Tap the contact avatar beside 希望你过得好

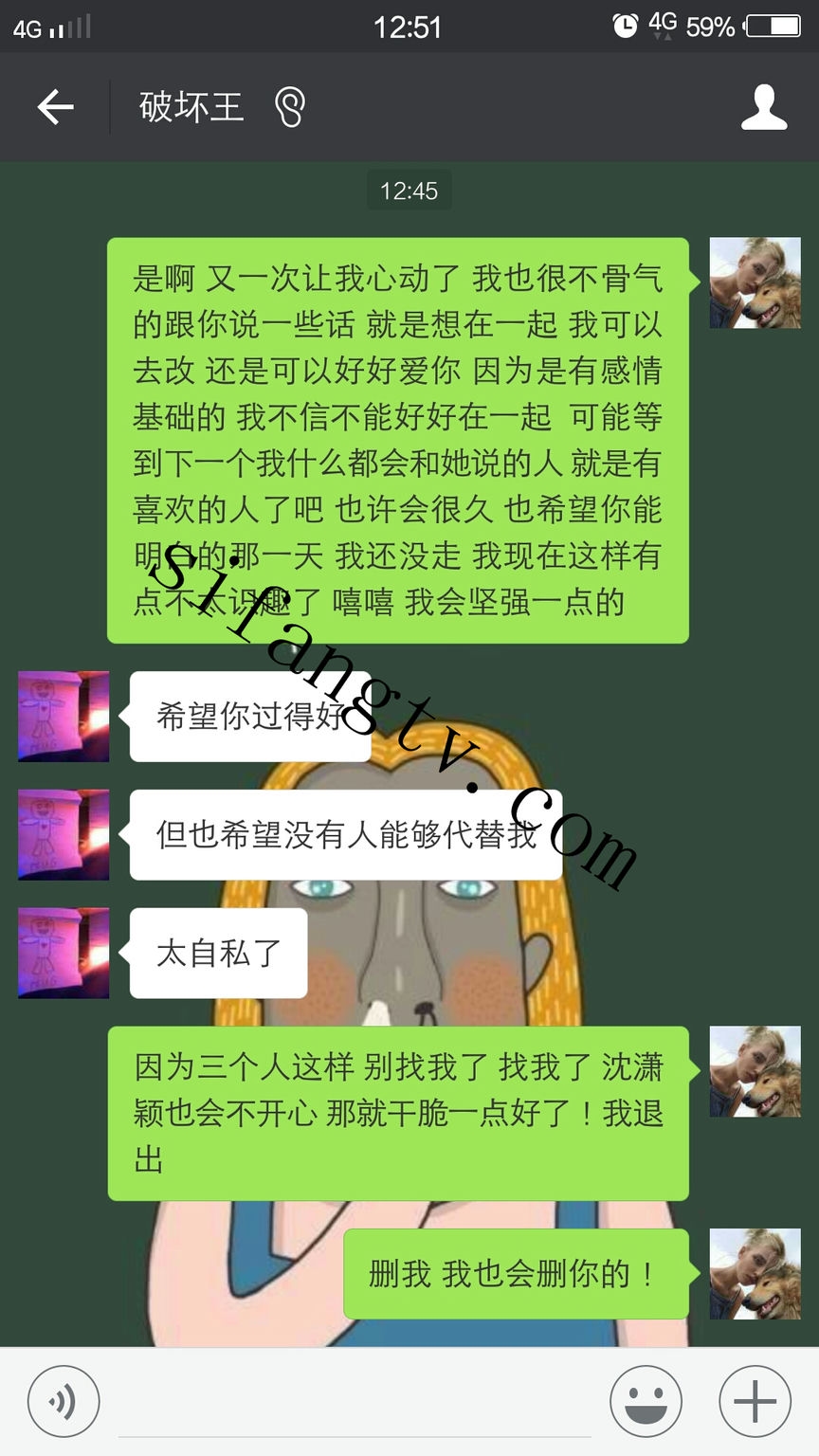tap(64, 716)
